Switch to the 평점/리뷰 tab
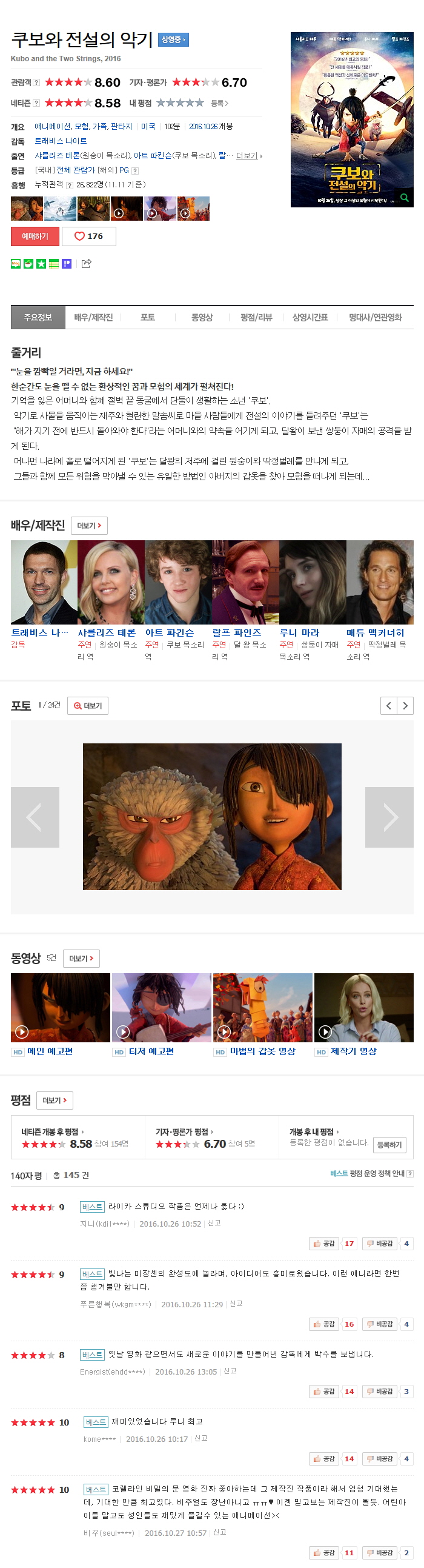424x1568 pixels. (x=256, y=317)
